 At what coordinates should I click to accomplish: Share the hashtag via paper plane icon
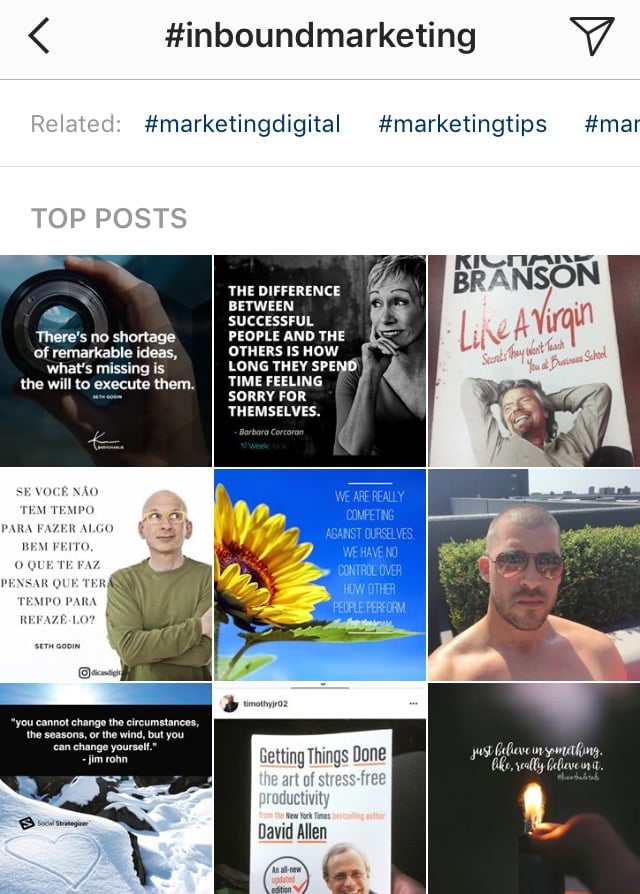(x=591, y=36)
